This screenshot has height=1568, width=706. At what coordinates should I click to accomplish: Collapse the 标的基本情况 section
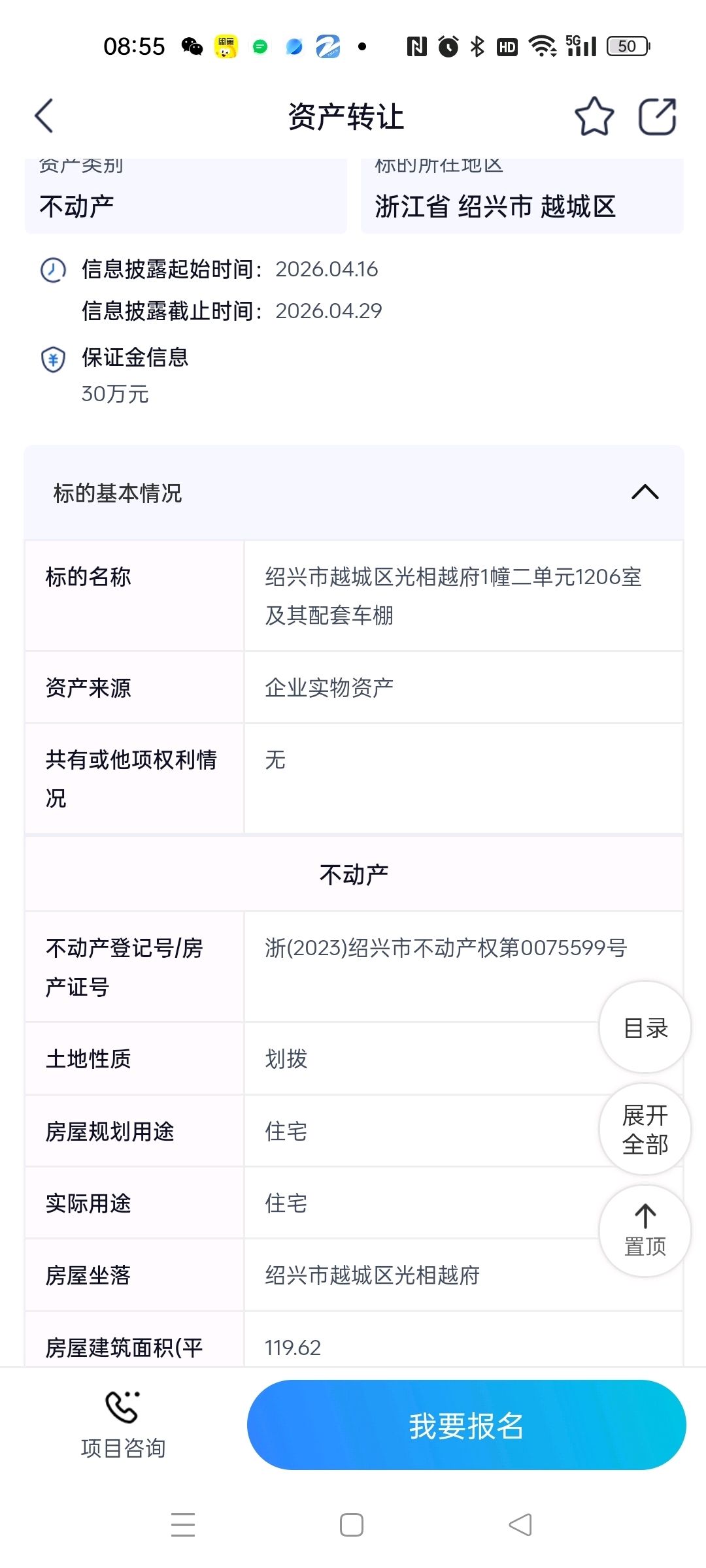click(x=645, y=493)
